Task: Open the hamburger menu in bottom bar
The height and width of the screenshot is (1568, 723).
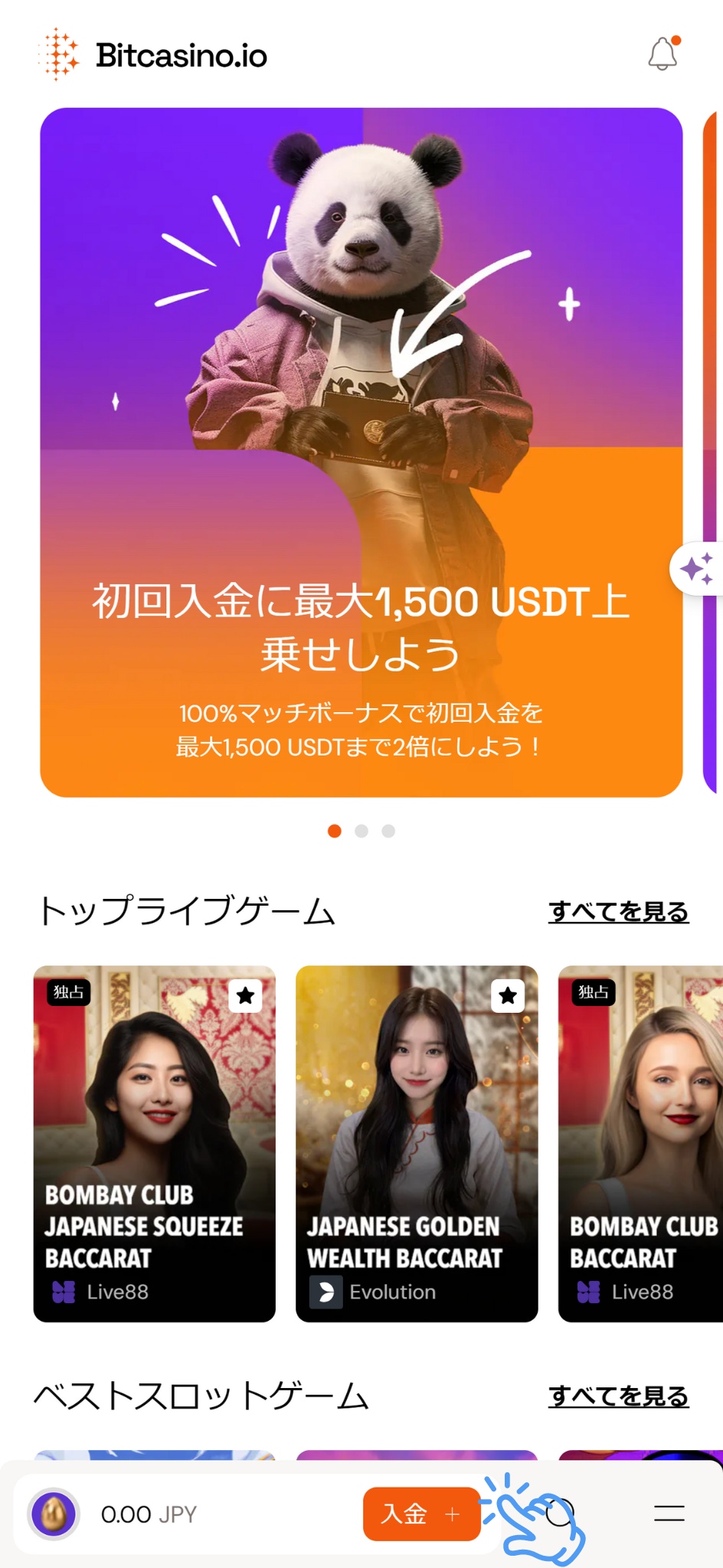Action: 668,1512
